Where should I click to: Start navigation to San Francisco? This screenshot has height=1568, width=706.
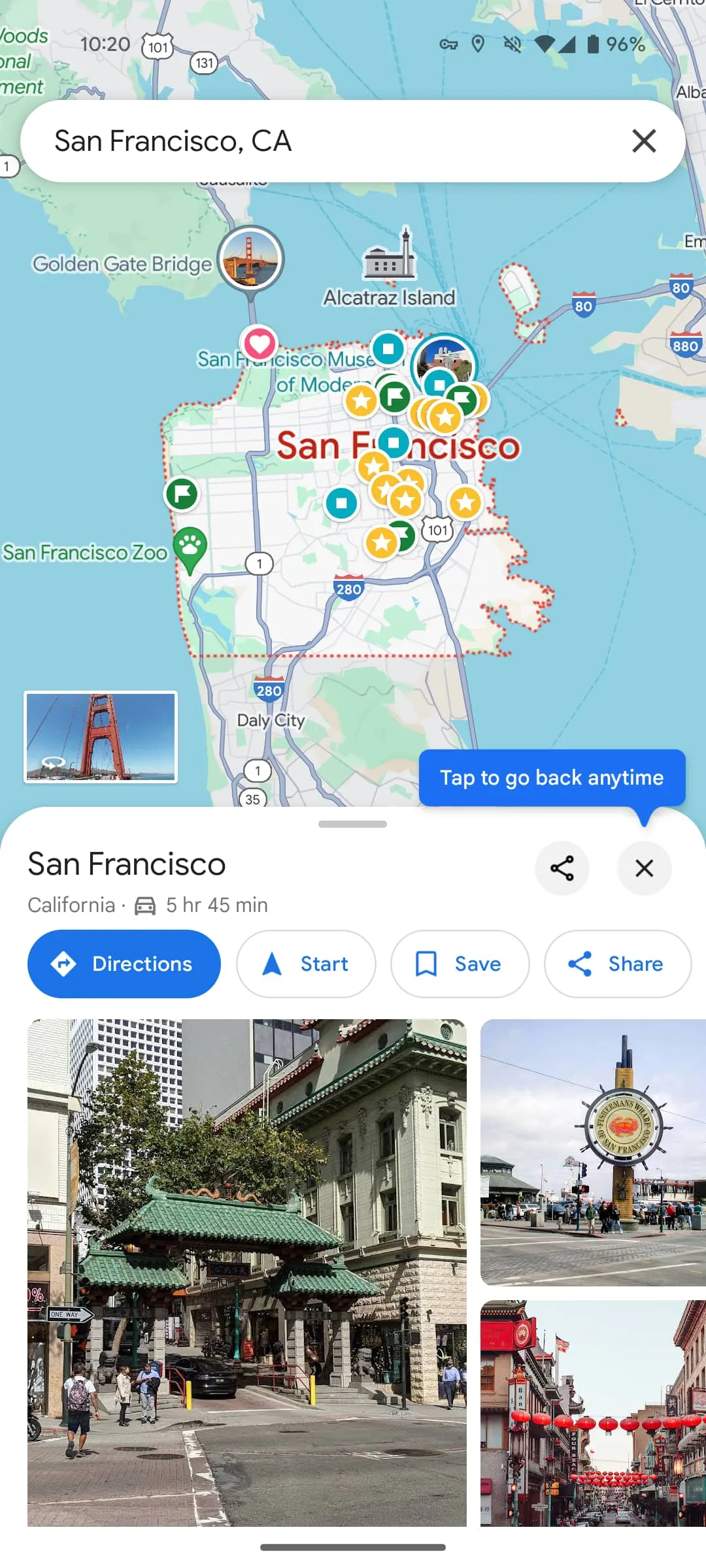click(306, 964)
